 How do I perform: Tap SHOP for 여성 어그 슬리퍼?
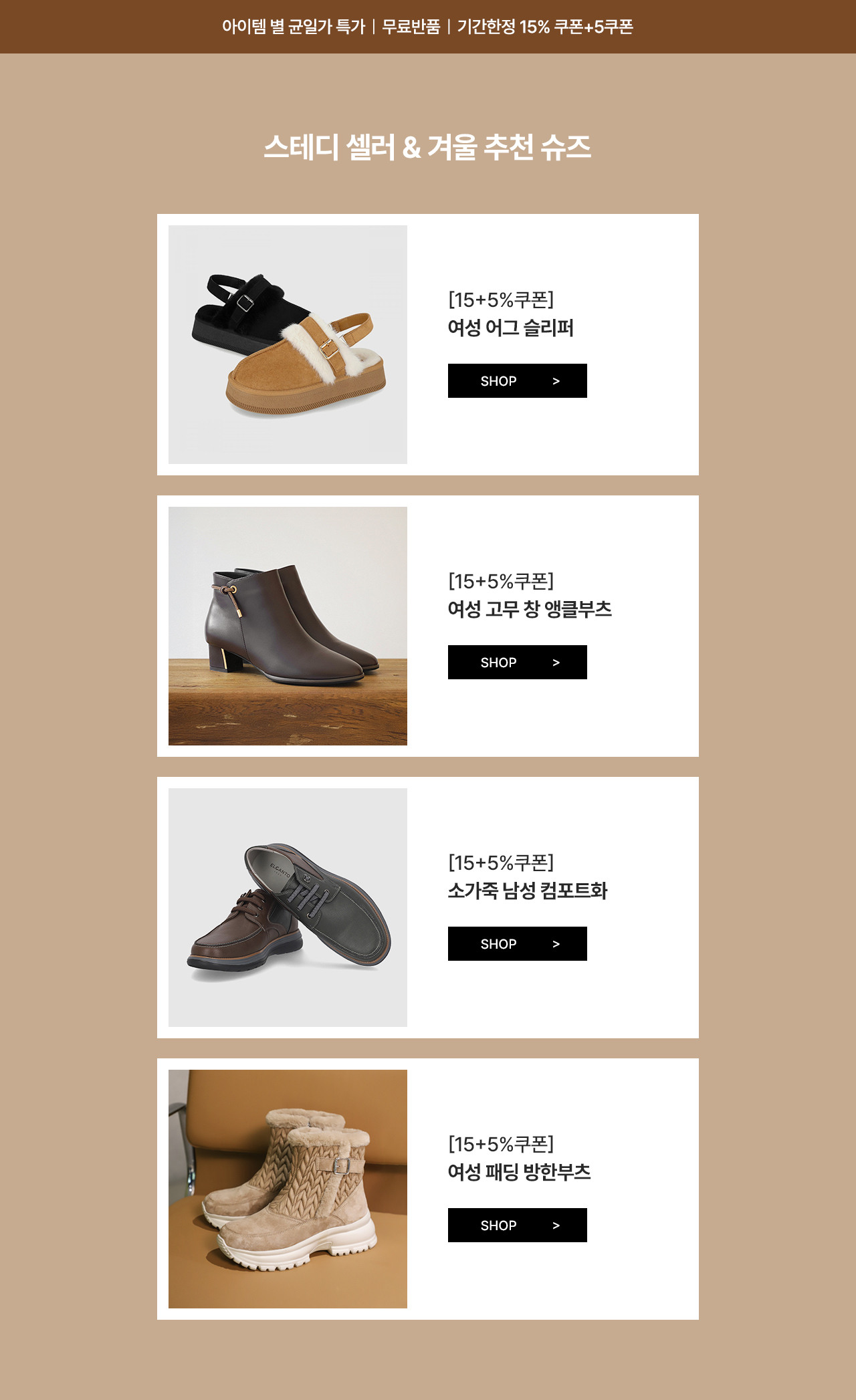[x=517, y=380]
